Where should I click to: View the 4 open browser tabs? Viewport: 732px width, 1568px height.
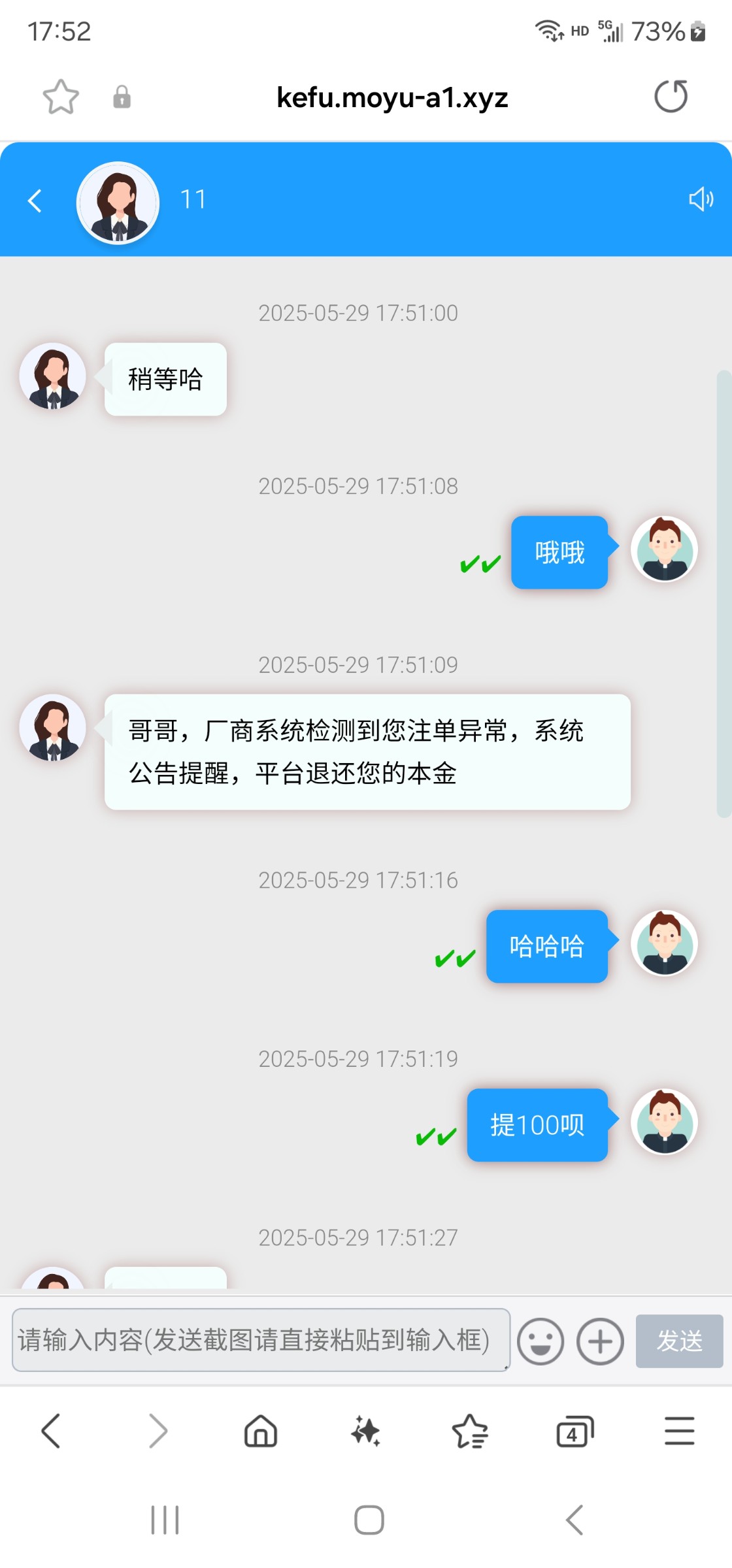(x=574, y=1431)
